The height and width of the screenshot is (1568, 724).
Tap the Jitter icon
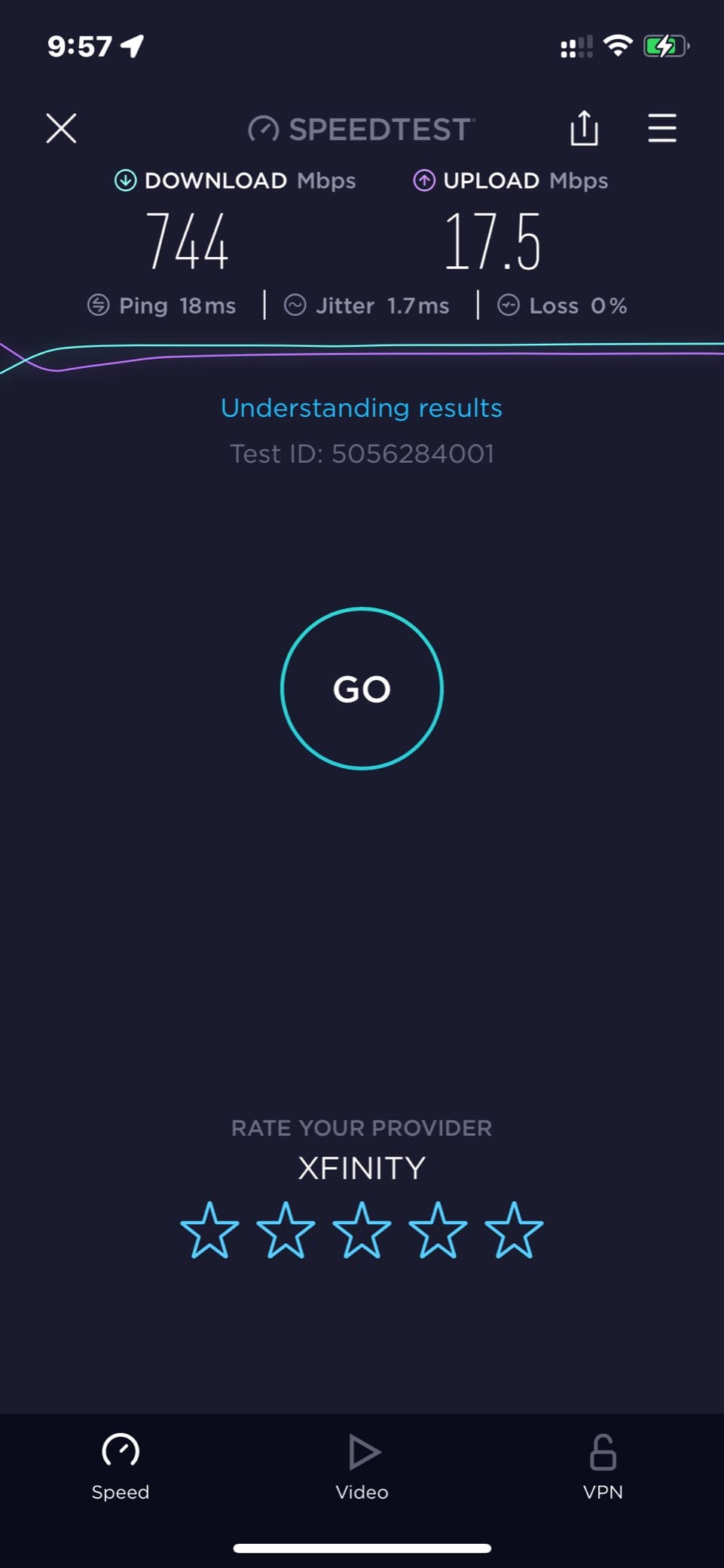(x=296, y=305)
